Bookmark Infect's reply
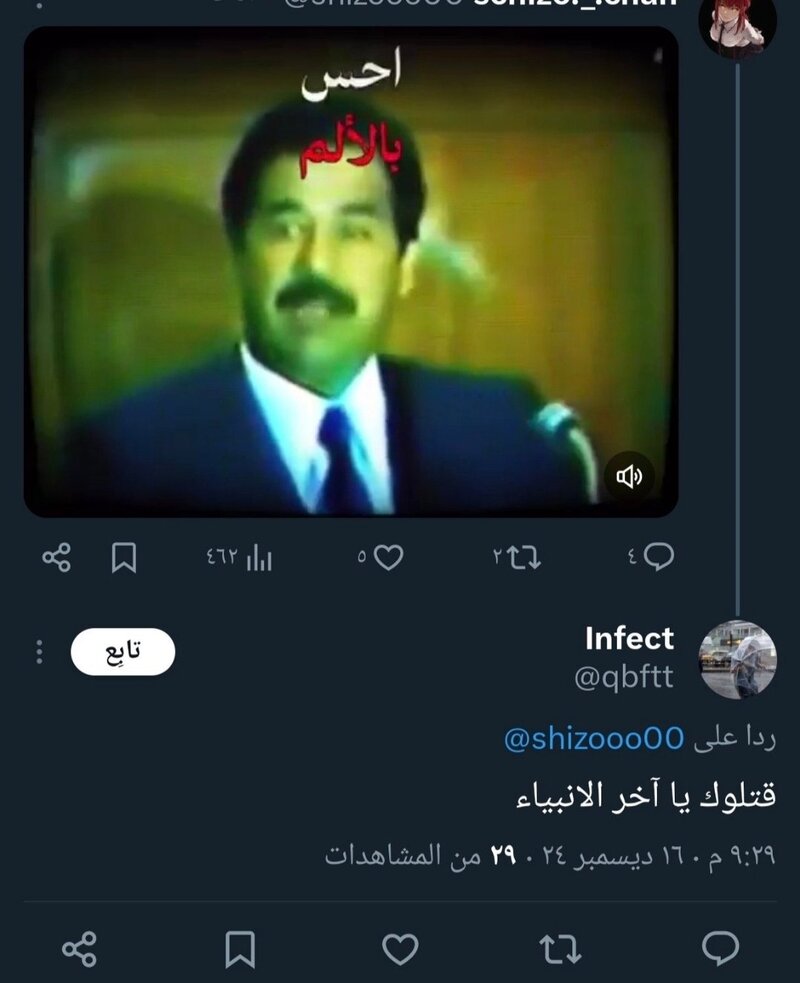 coord(240,947)
